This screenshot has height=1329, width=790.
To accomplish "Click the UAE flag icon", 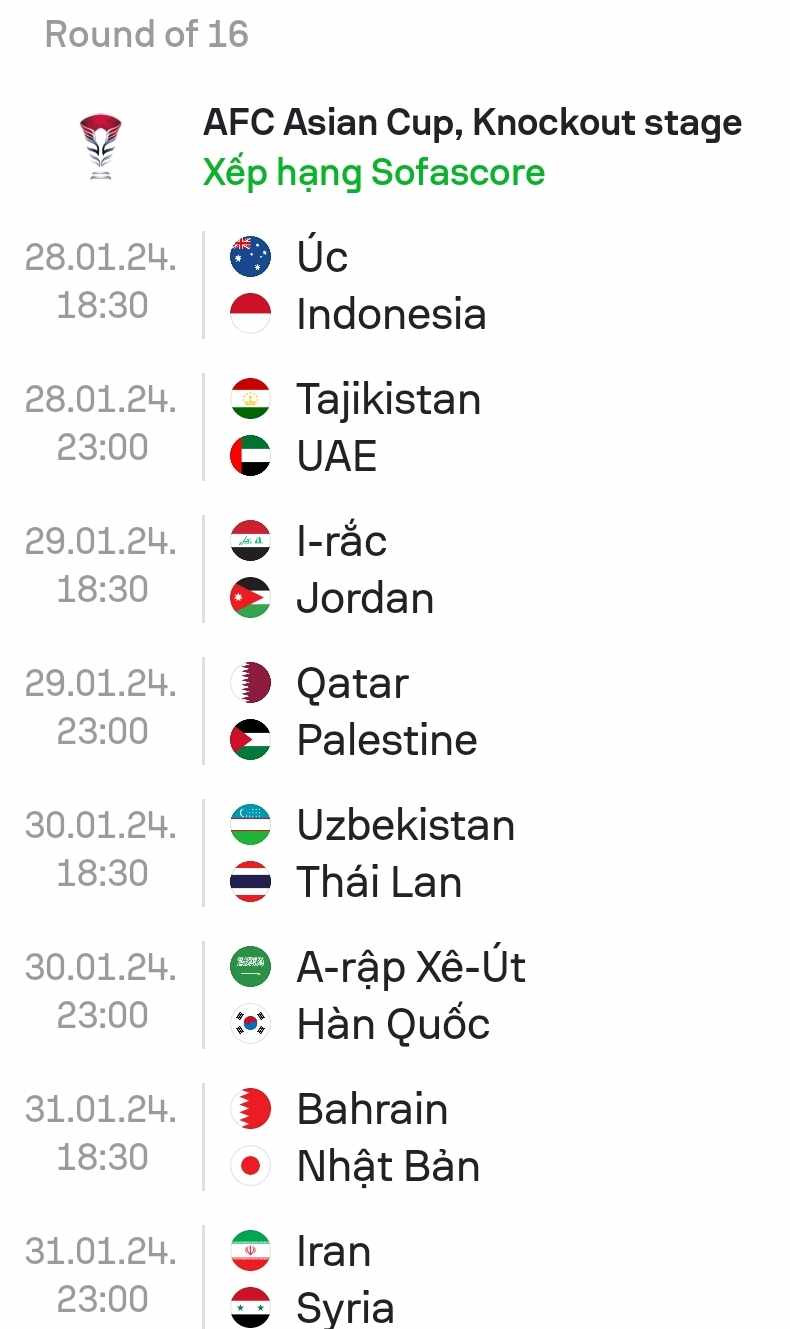I will pyautogui.click(x=249, y=455).
